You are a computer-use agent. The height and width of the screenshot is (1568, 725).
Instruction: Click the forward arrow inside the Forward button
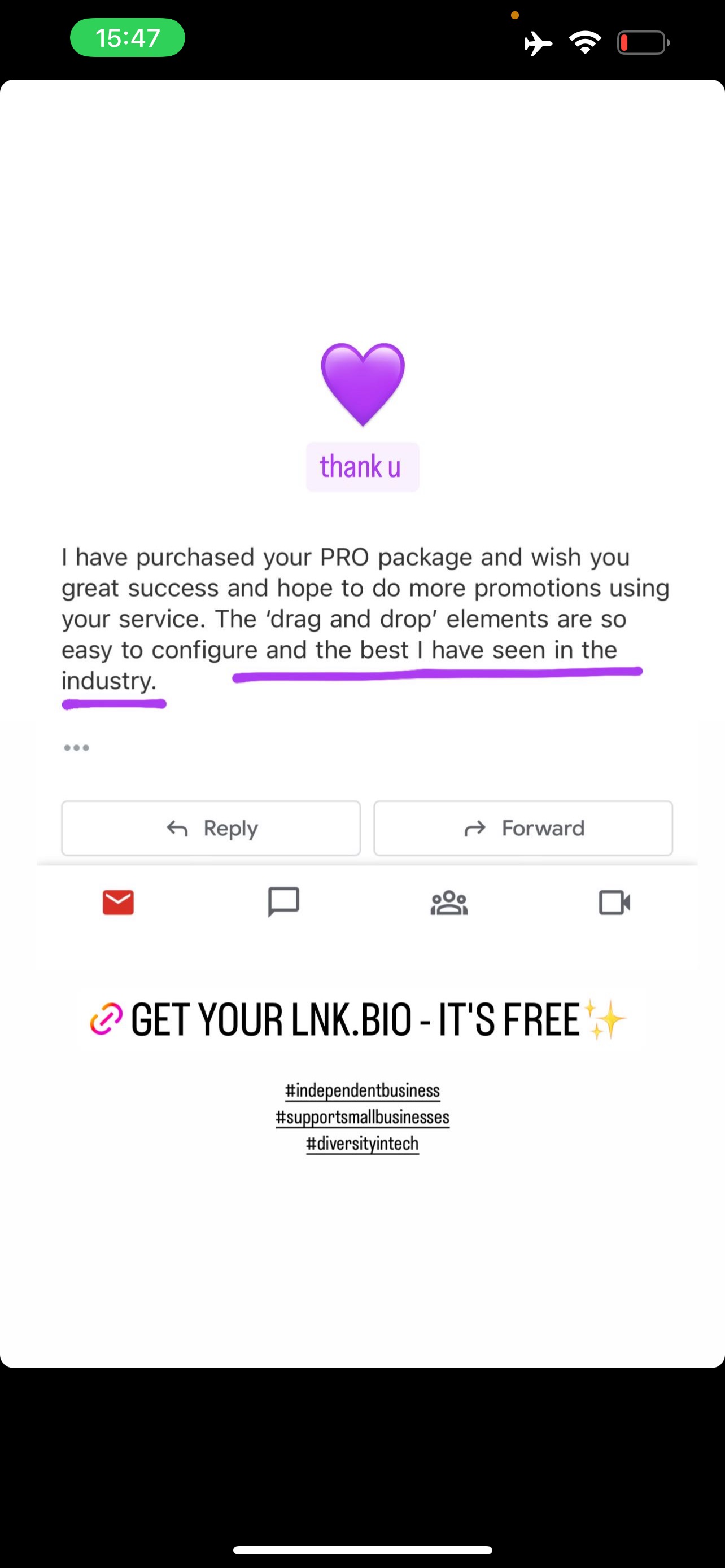point(476,828)
